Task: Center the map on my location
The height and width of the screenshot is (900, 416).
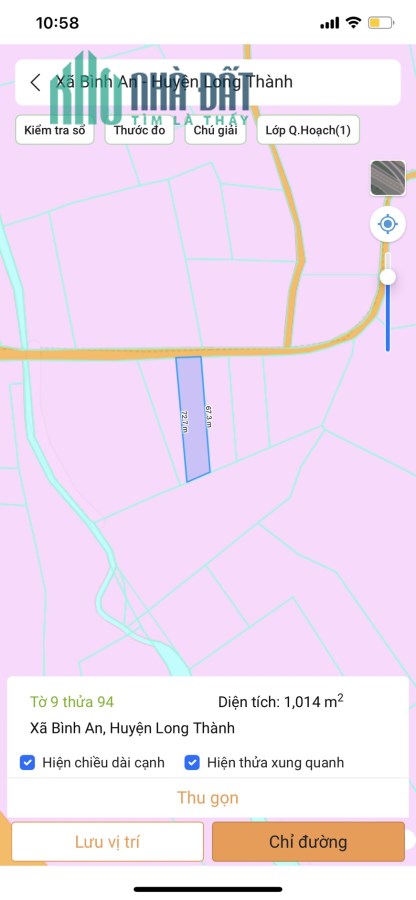Action: [x=388, y=224]
